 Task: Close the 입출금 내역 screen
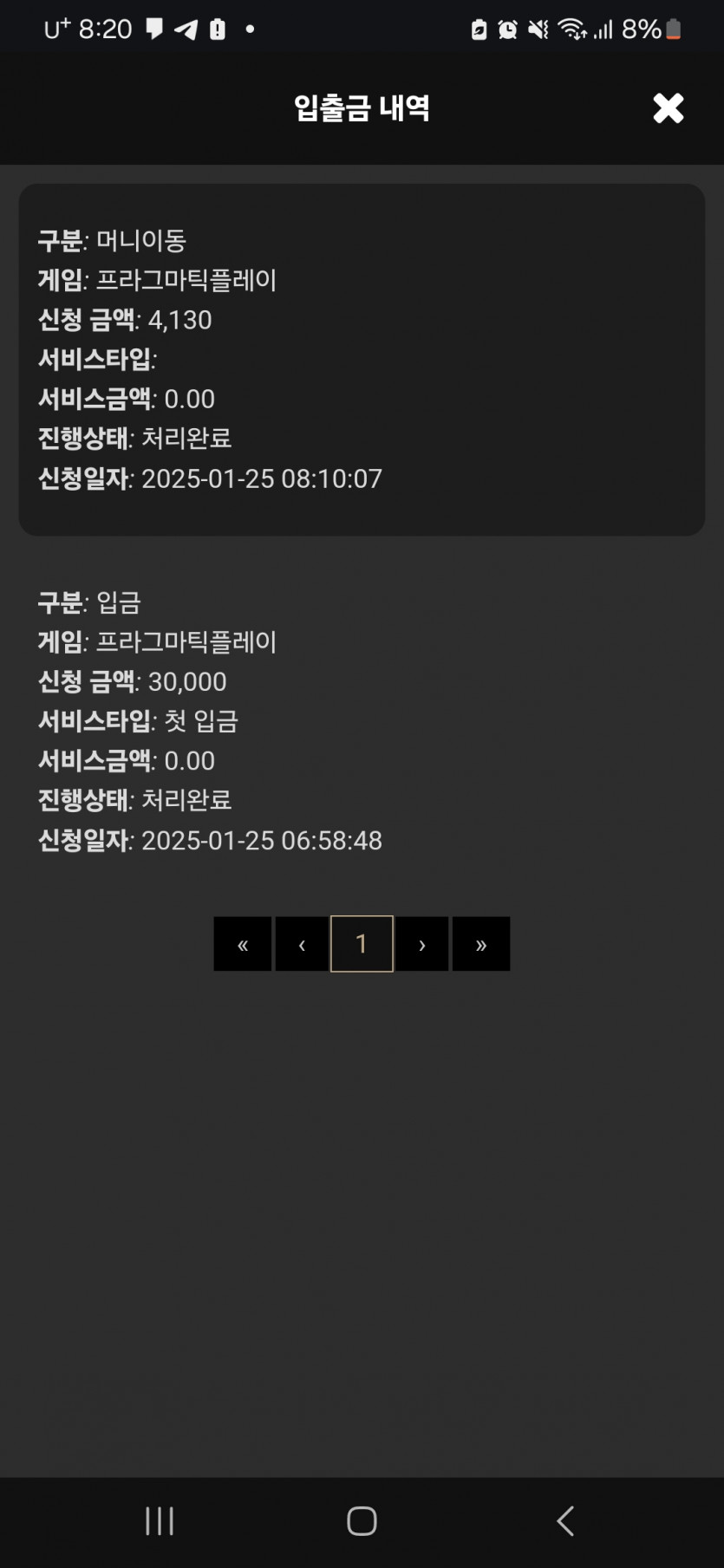[x=668, y=108]
